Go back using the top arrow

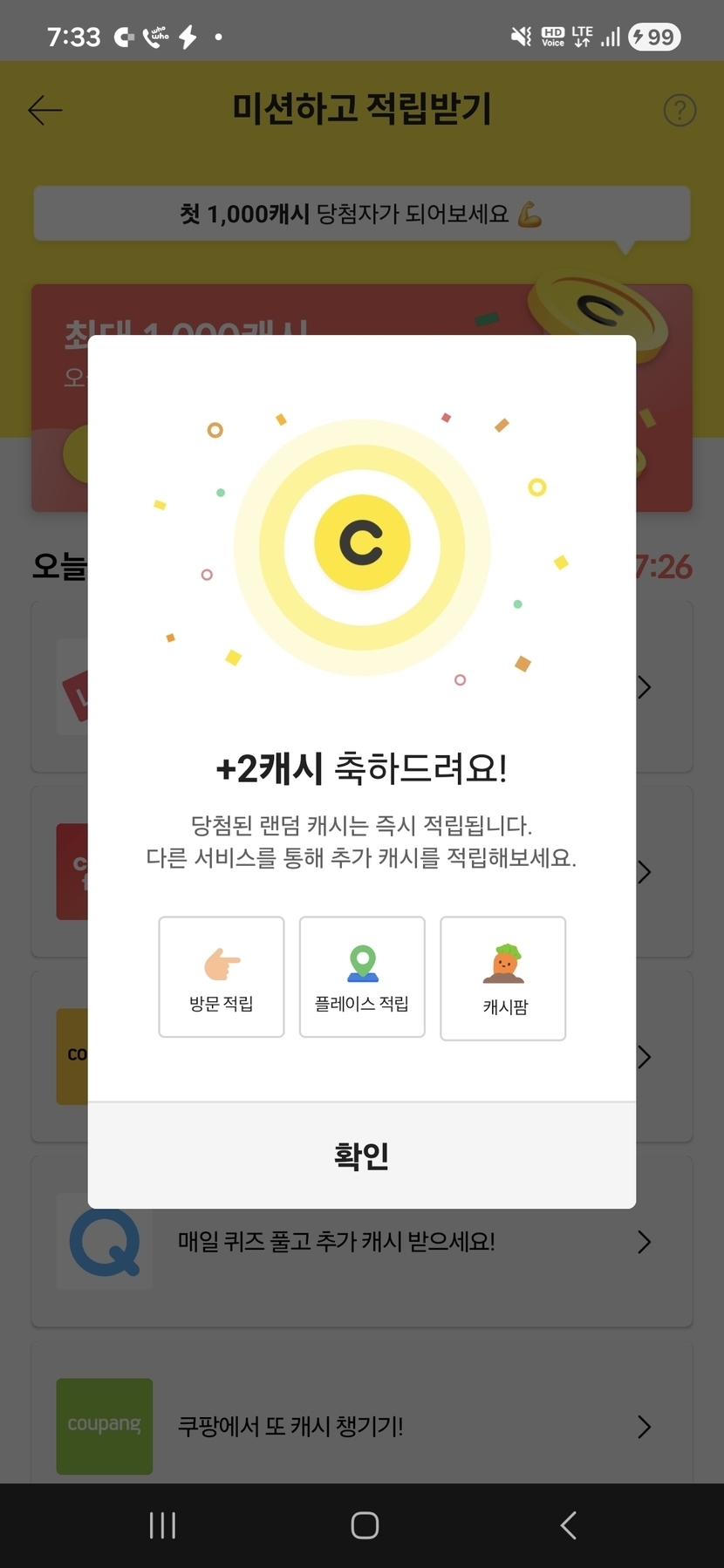point(45,110)
